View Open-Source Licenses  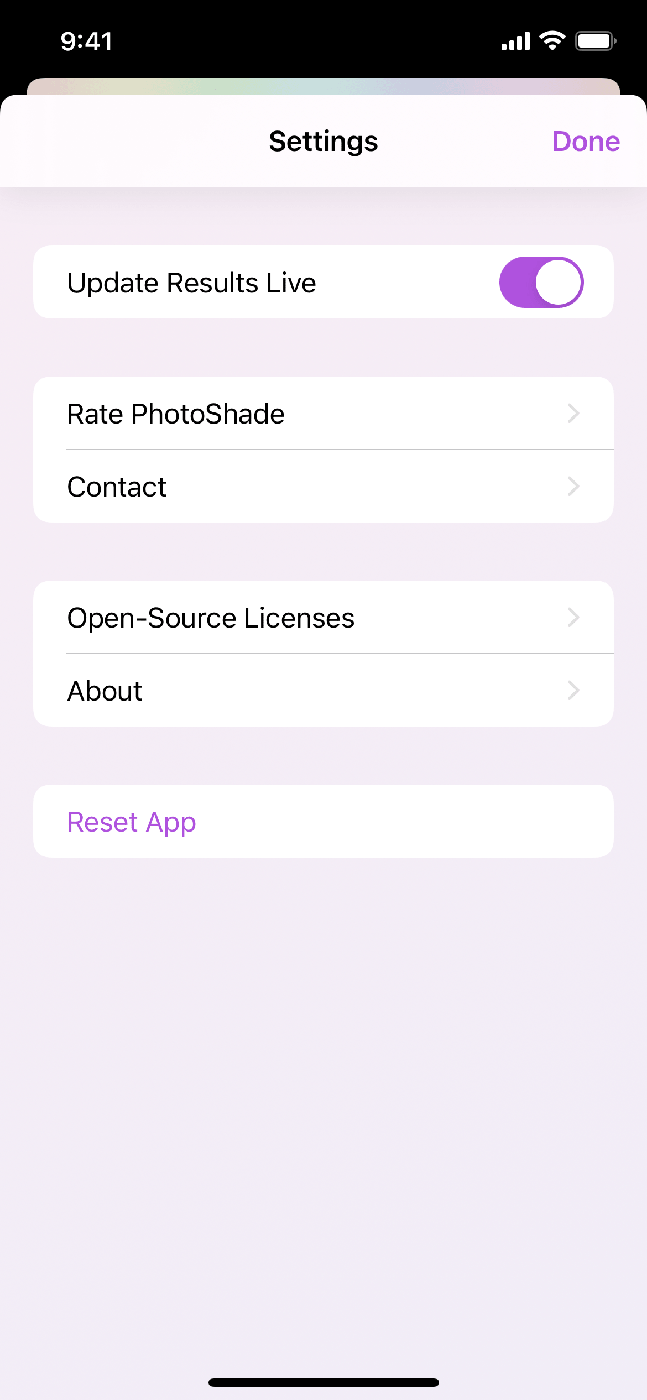(323, 618)
